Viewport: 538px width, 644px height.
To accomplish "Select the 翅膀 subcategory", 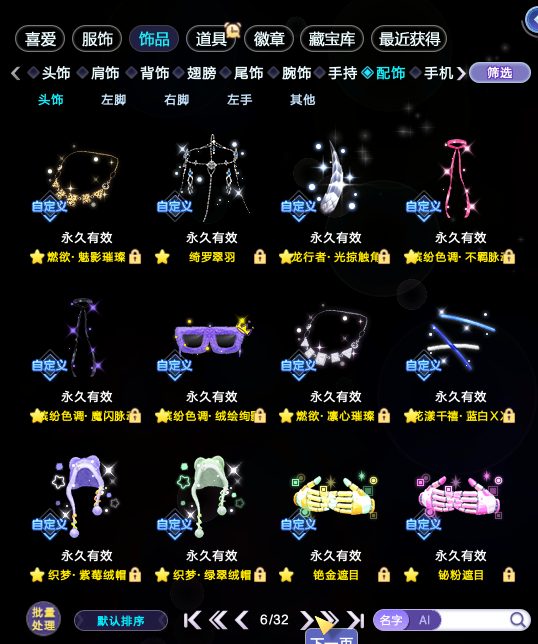I will (201, 73).
